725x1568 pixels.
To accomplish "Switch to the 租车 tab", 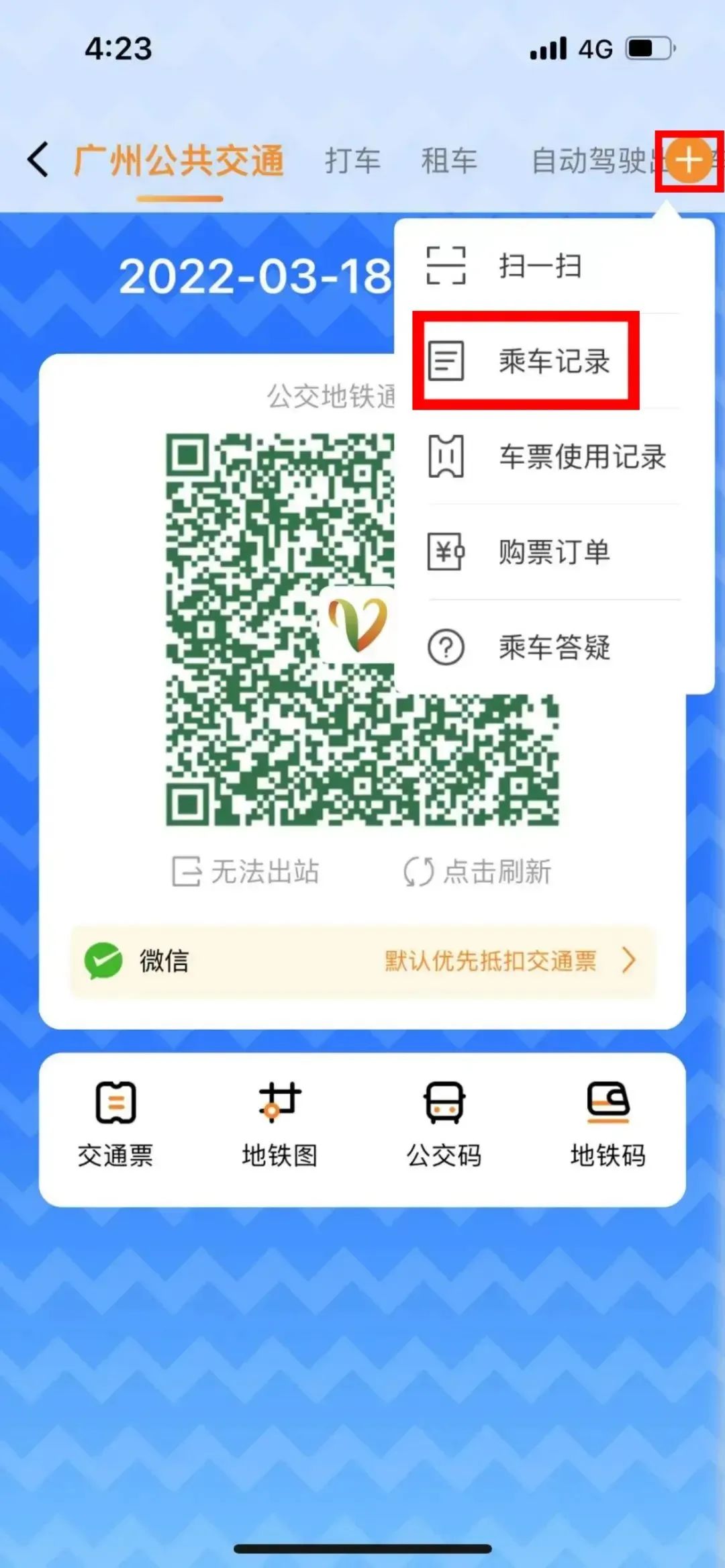I will click(449, 161).
